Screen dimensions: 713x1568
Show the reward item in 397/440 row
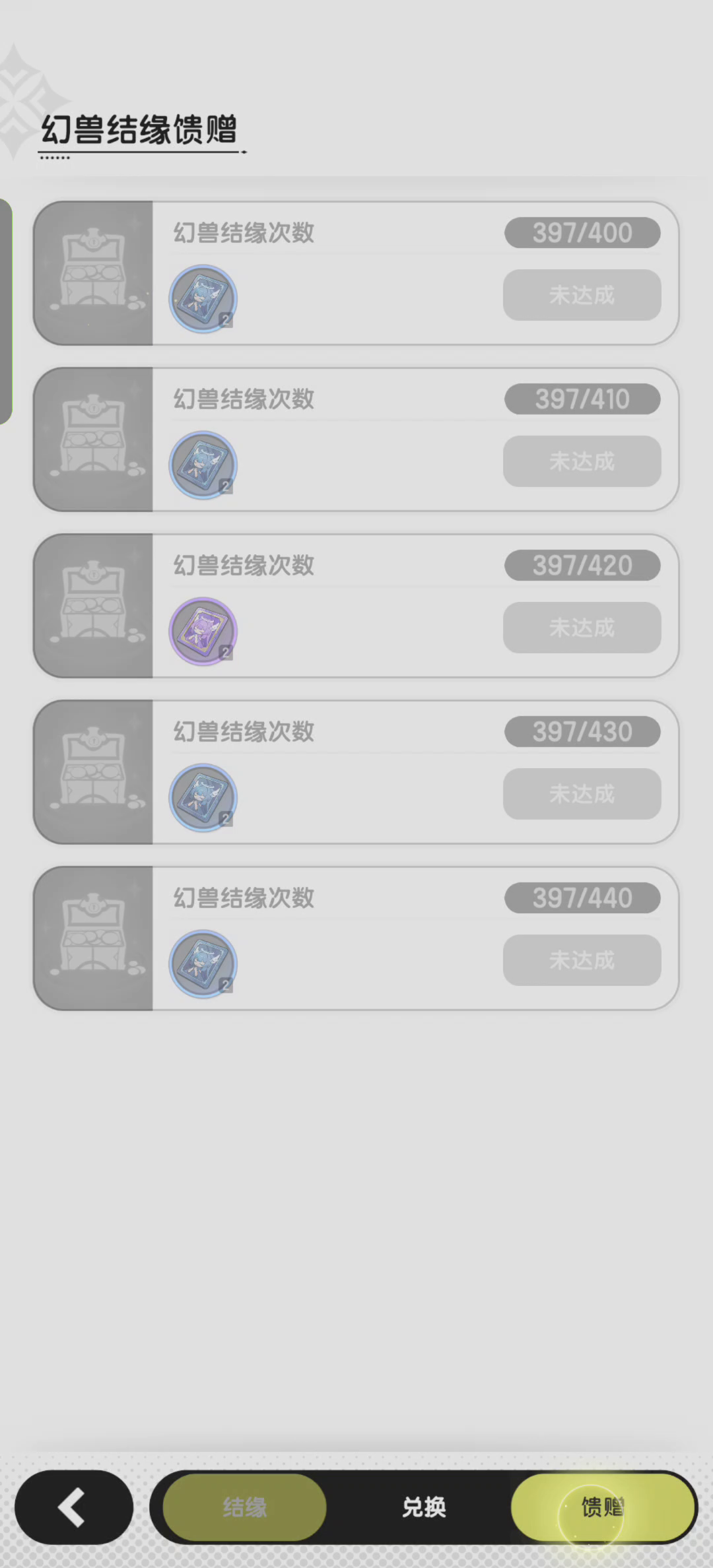[x=203, y=964]
